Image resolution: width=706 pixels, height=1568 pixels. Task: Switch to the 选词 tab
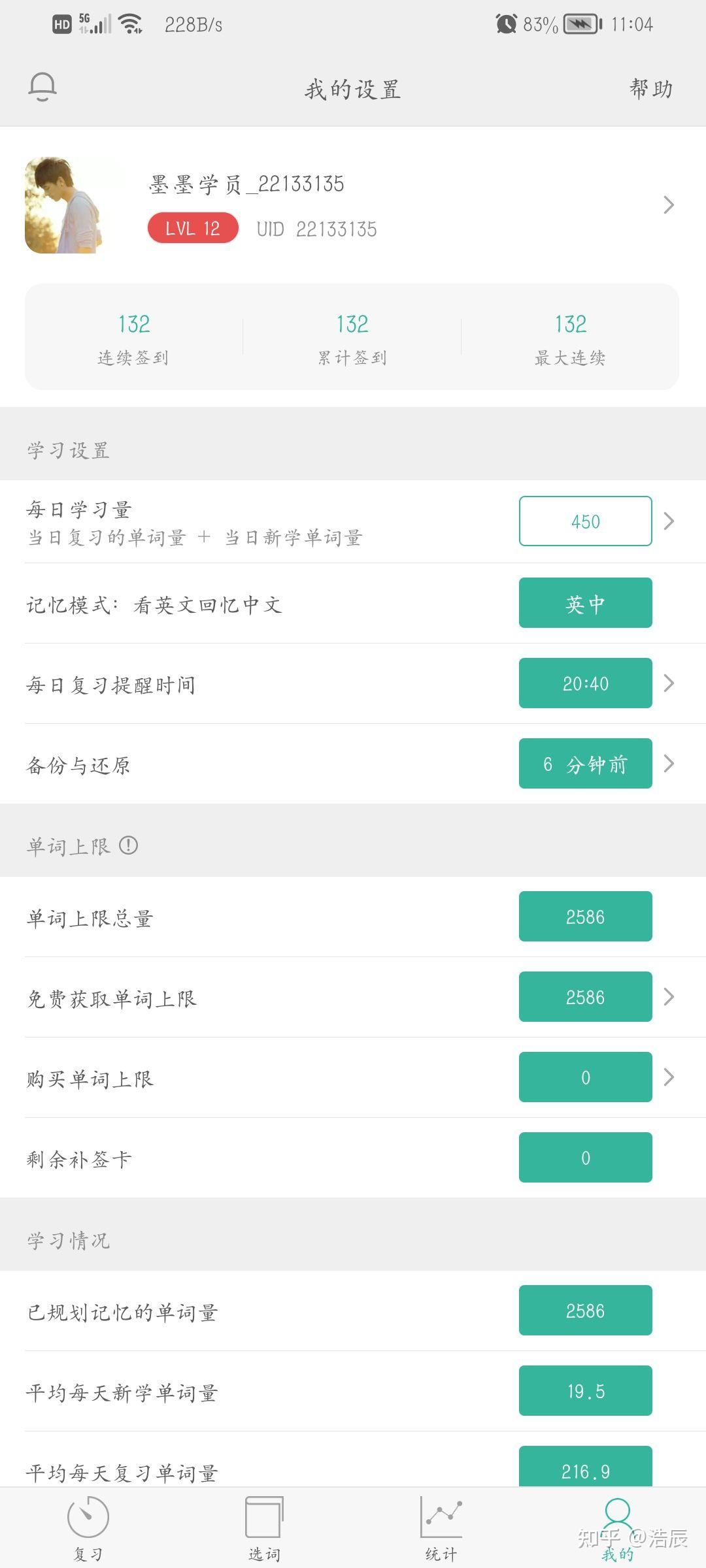coord(264,1528)
